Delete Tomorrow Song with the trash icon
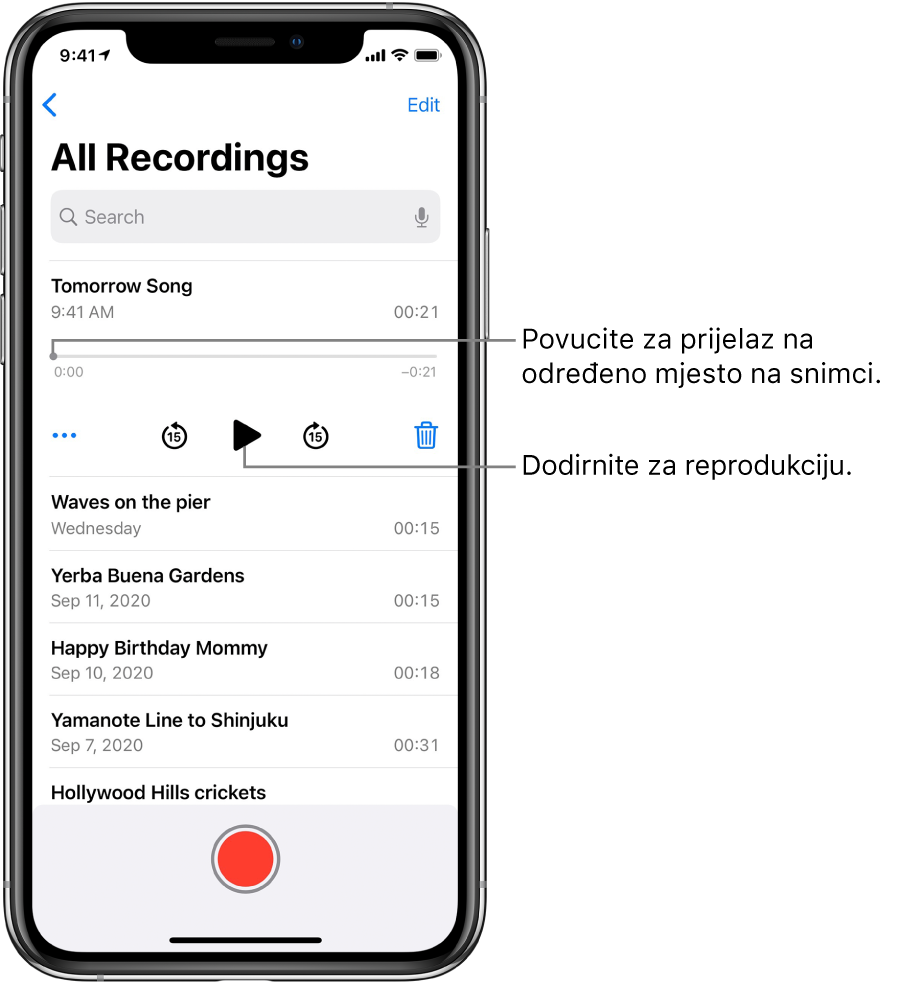Viewport: 899px width, 984px height. click(x=426, y=435)
